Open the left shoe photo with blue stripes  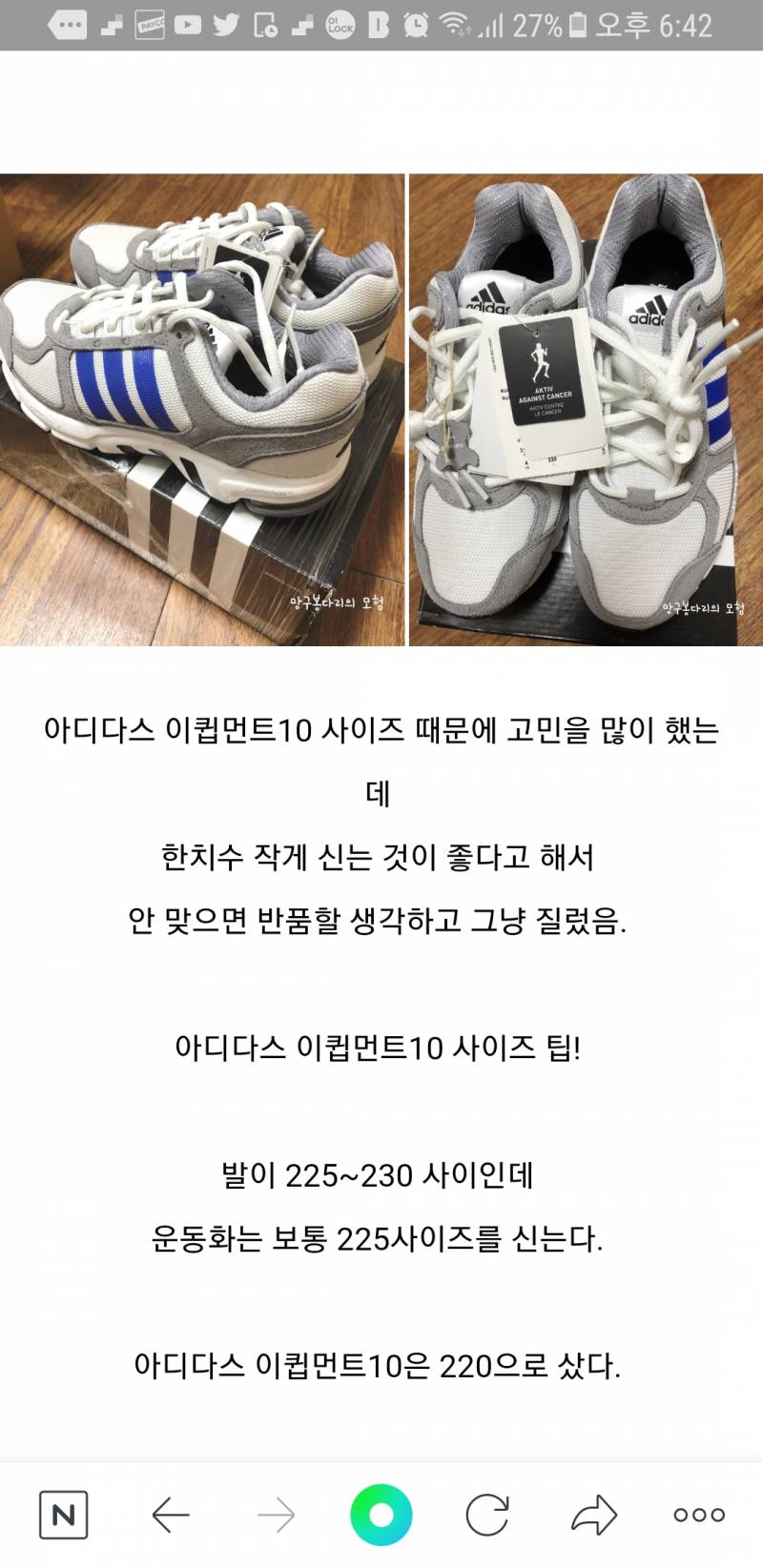[x=201, y=410]
